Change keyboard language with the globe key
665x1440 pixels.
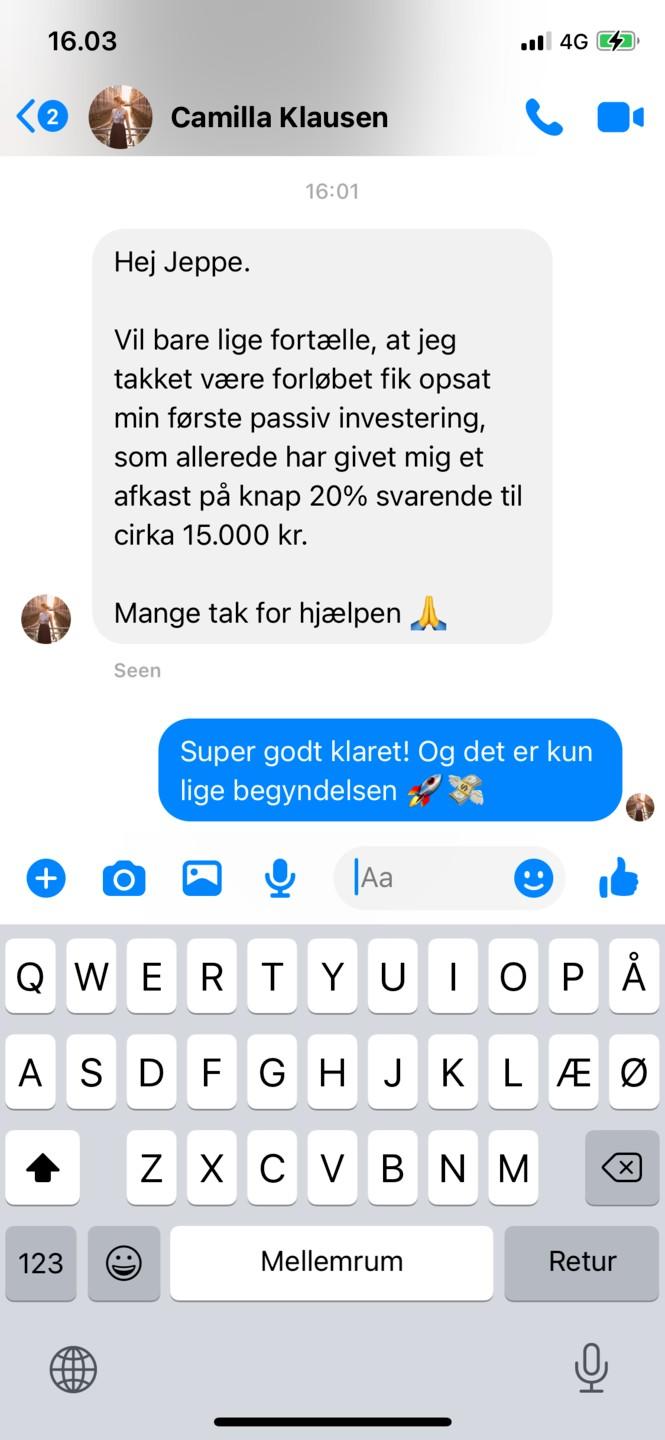(73, 1368)
